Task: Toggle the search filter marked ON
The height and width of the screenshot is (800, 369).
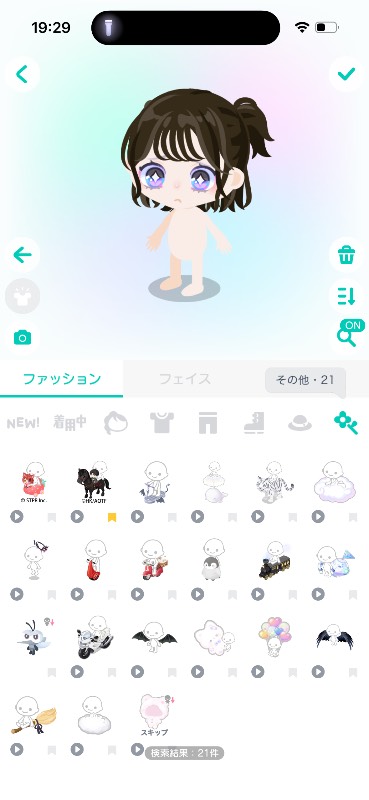Action: point(347,334)
